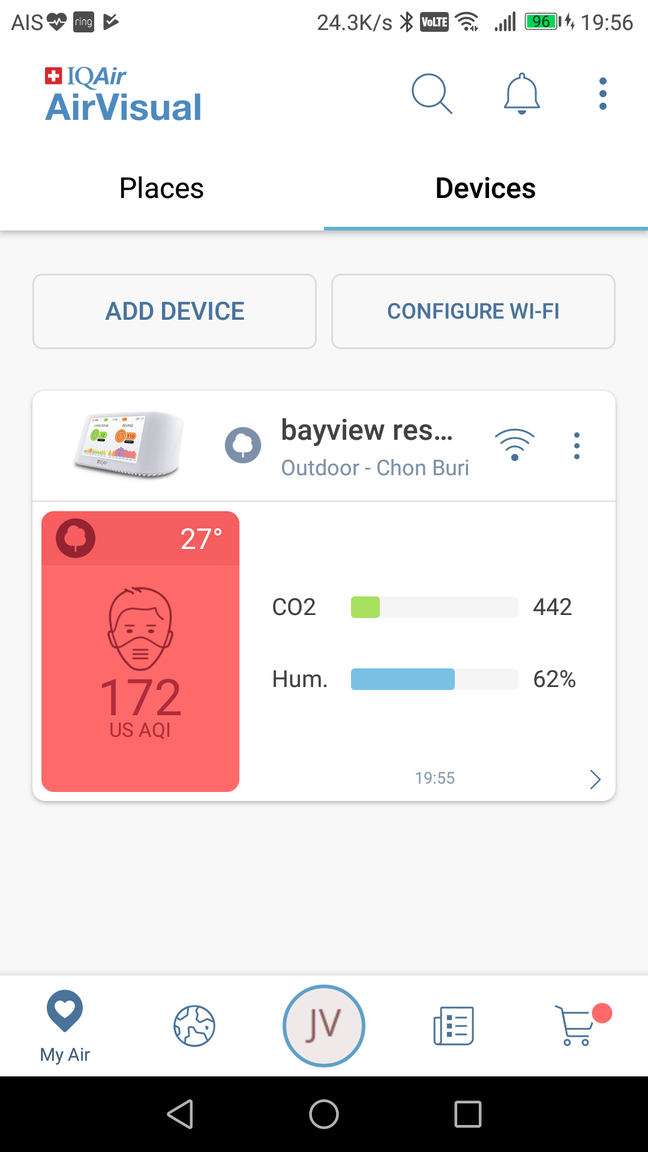Open the notifications bell
The width and height of the screenshot is (648, 1152).
pyautogui.click(x=521, y=94)
